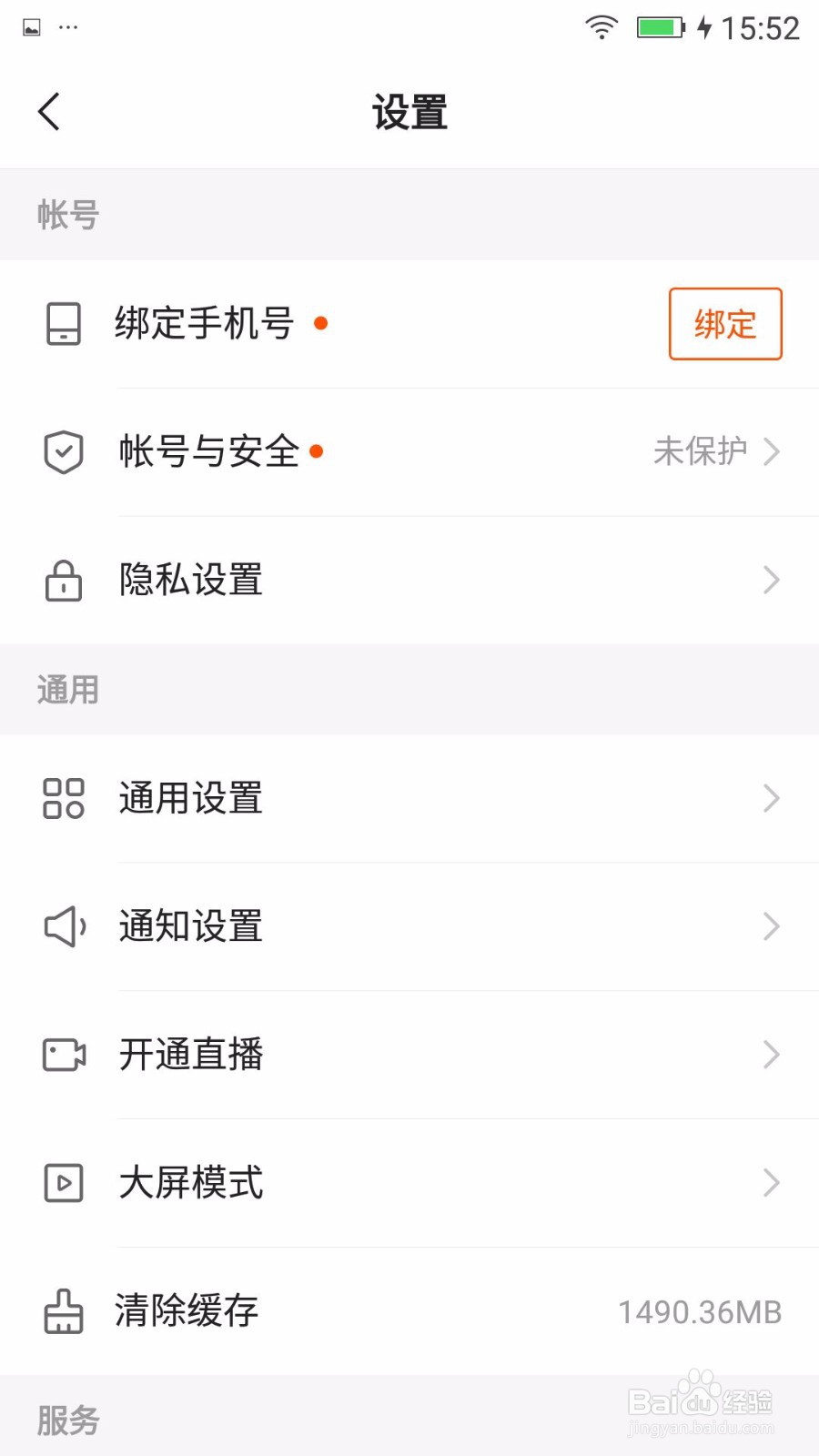Select the 开通直播 row
This screenshot has width=819, height=1456.
(409, 1055)
